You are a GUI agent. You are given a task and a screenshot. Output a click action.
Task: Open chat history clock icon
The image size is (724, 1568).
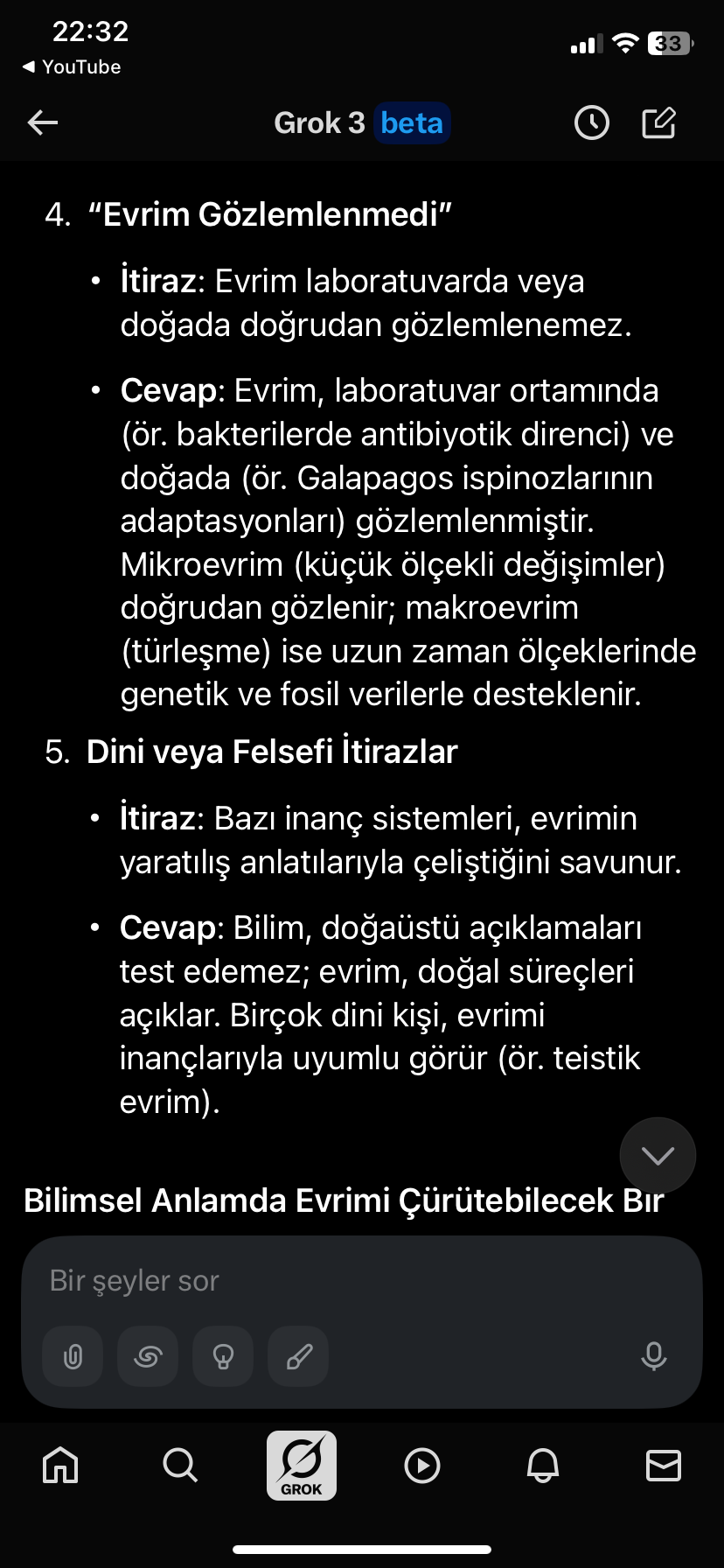coord(592,122)
